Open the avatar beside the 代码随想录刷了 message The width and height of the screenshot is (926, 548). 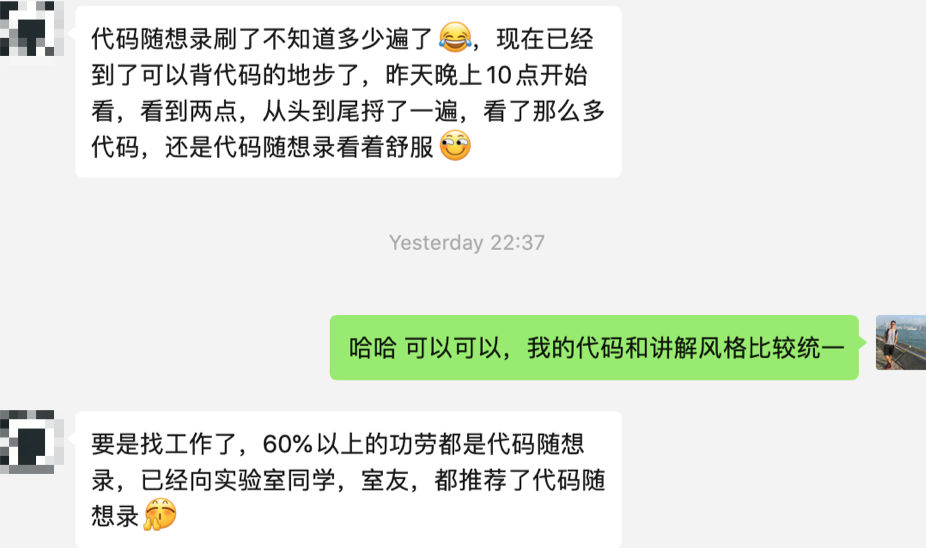(x=30, y=27)
